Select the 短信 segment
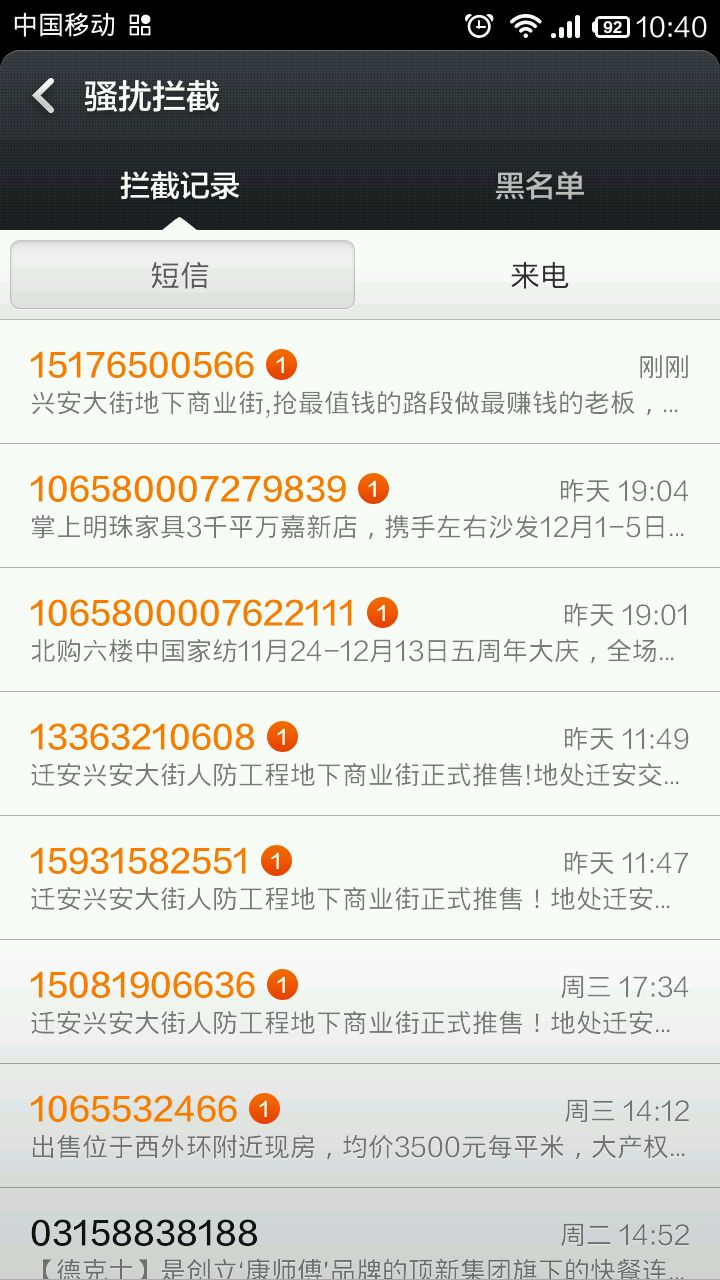The width and height of the screenshot is (720, 1280). tap(182, 275)
